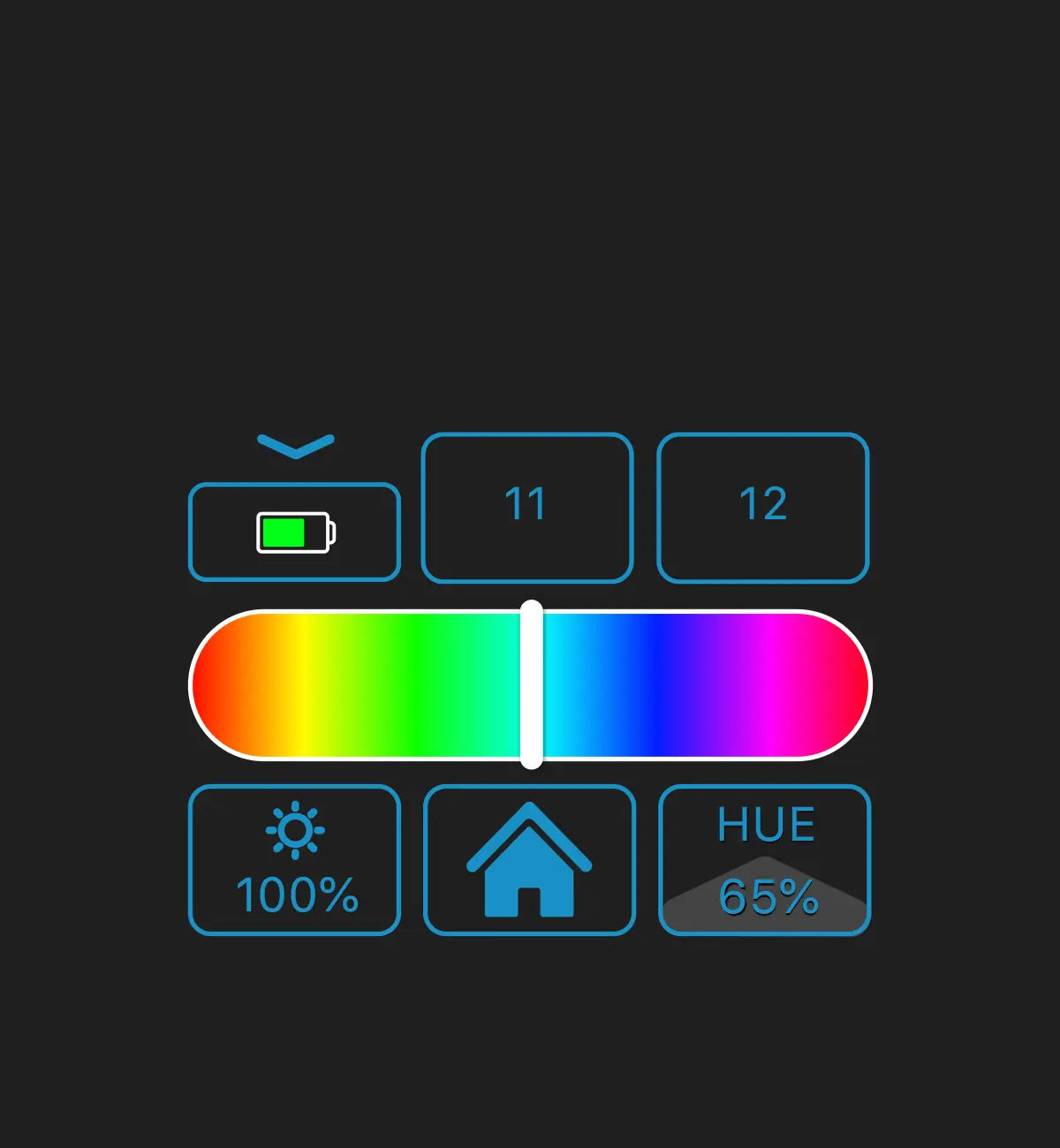Screen dimensions: 1060x1148
Task: Go to the home screen icon
Action: [529, 860]
